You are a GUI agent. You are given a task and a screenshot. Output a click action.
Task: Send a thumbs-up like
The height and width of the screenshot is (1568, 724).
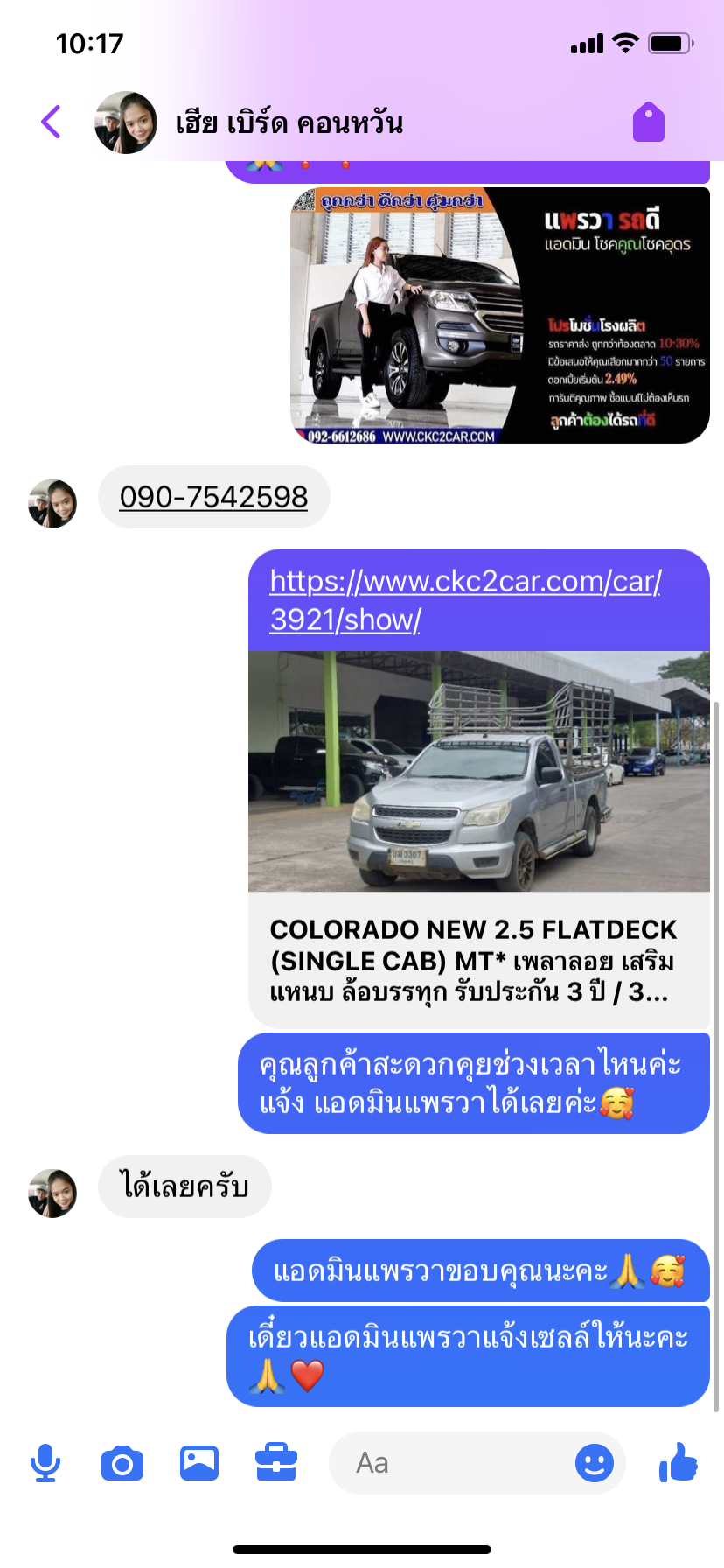tap(679, 1462)
